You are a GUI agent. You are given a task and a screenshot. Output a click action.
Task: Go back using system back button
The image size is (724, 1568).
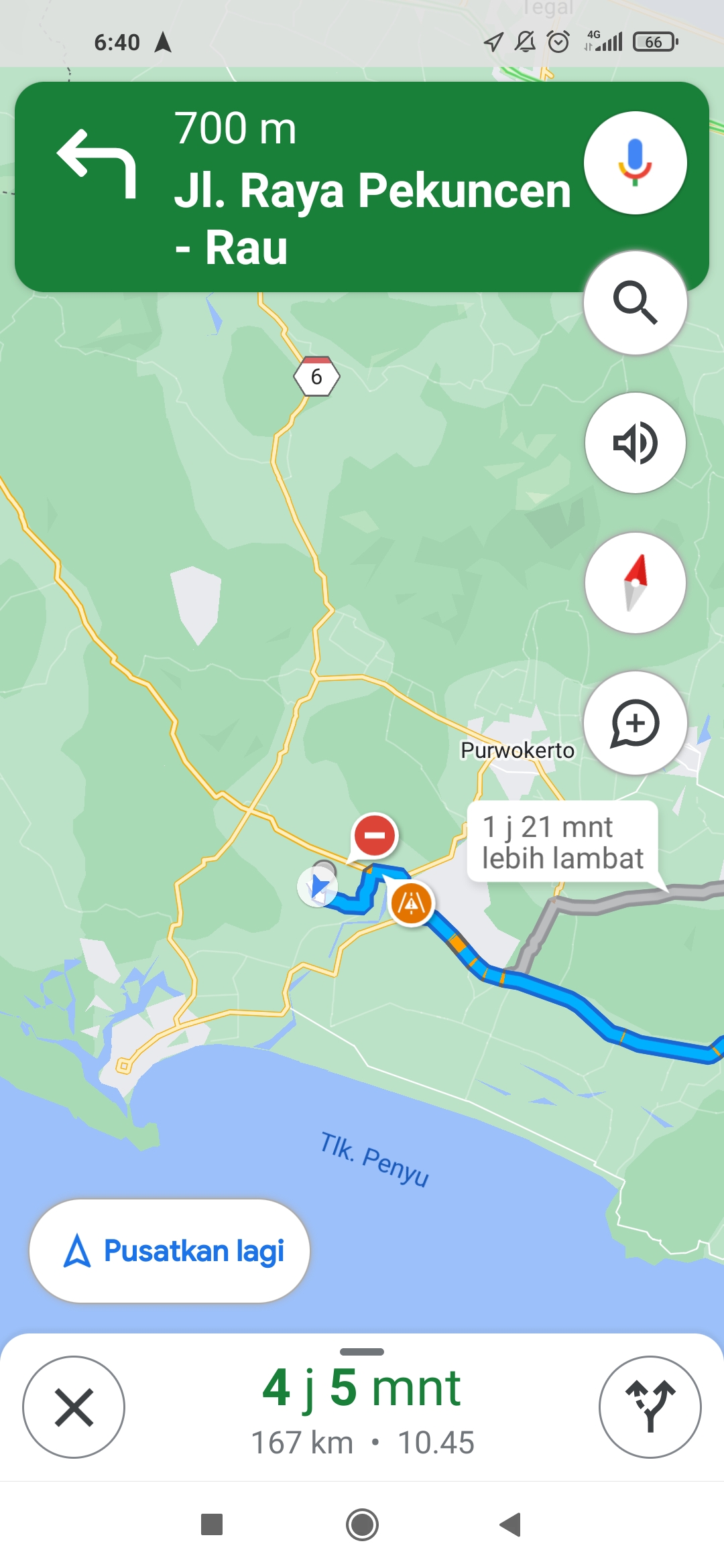tap(511, 1524)
